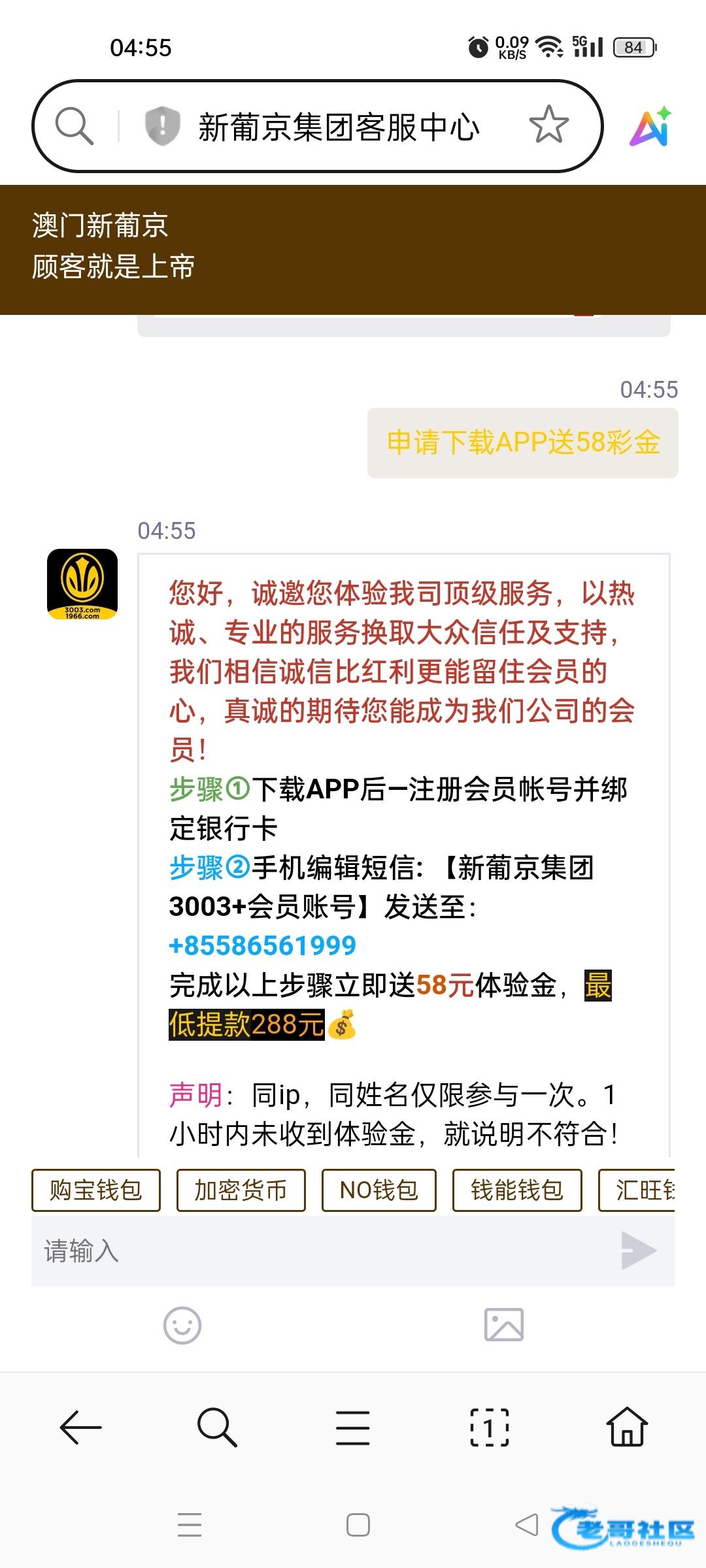Open browser search from bottom toolbar
The width and height of the screenshot is (706, 1568).
coord(216,1428)
